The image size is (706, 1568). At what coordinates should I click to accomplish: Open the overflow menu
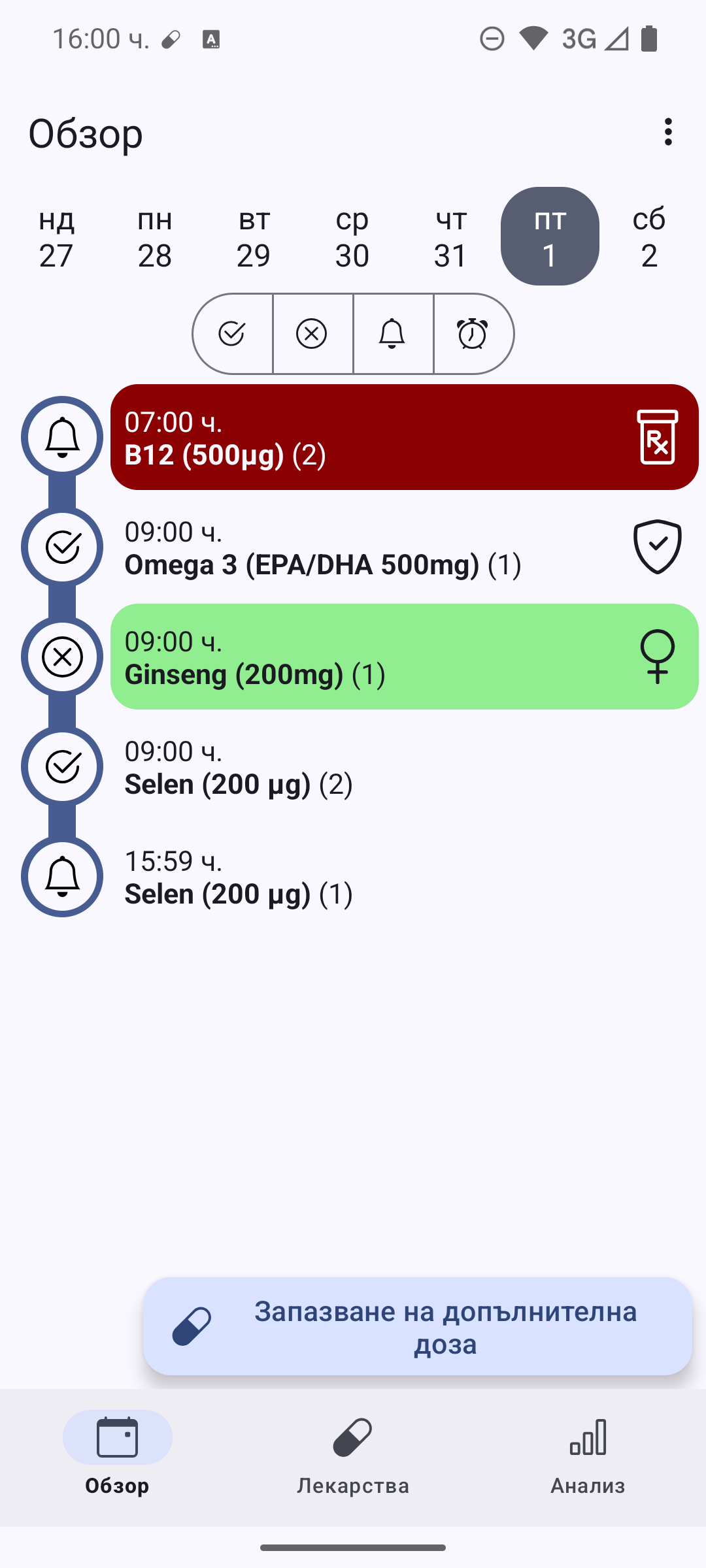tap(667, 132)
